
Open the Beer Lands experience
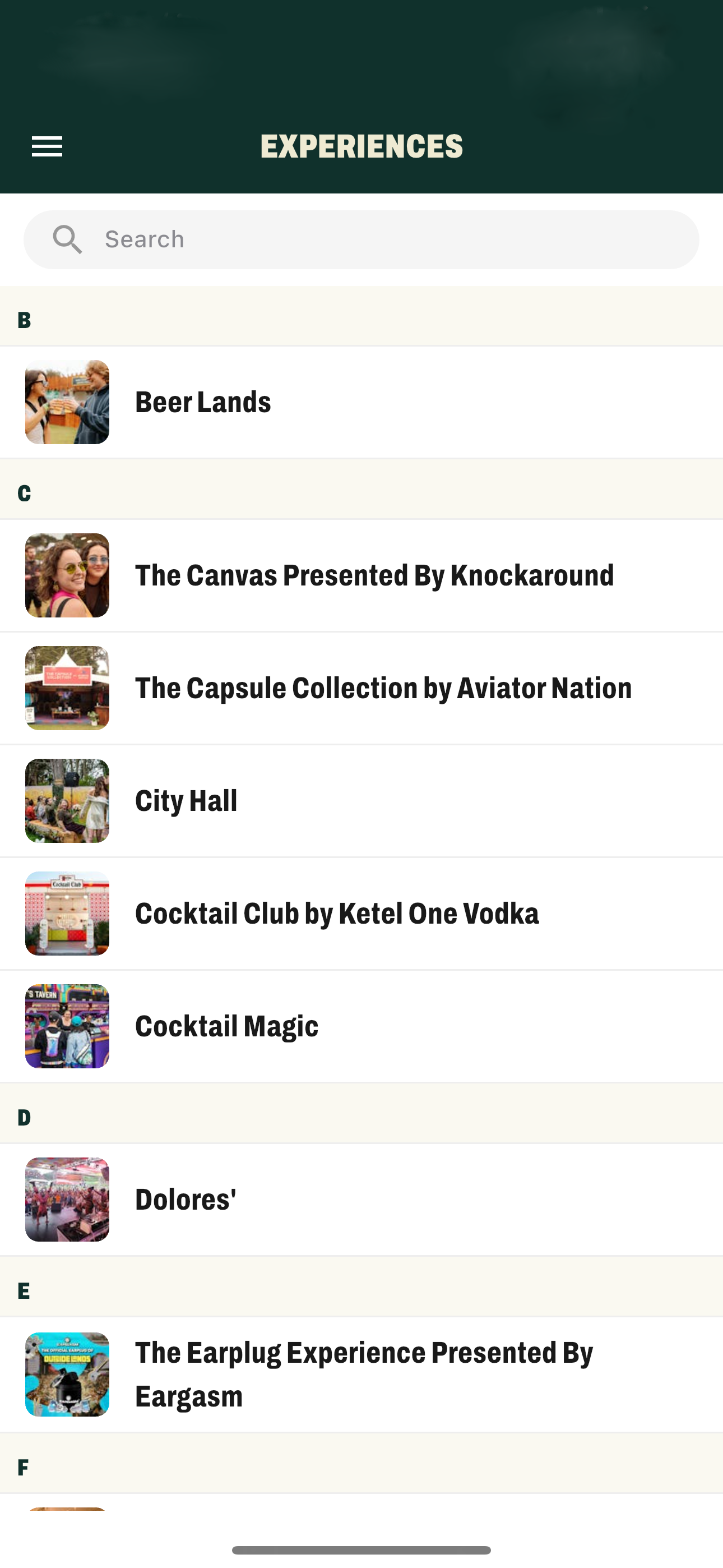coord(361,402)
